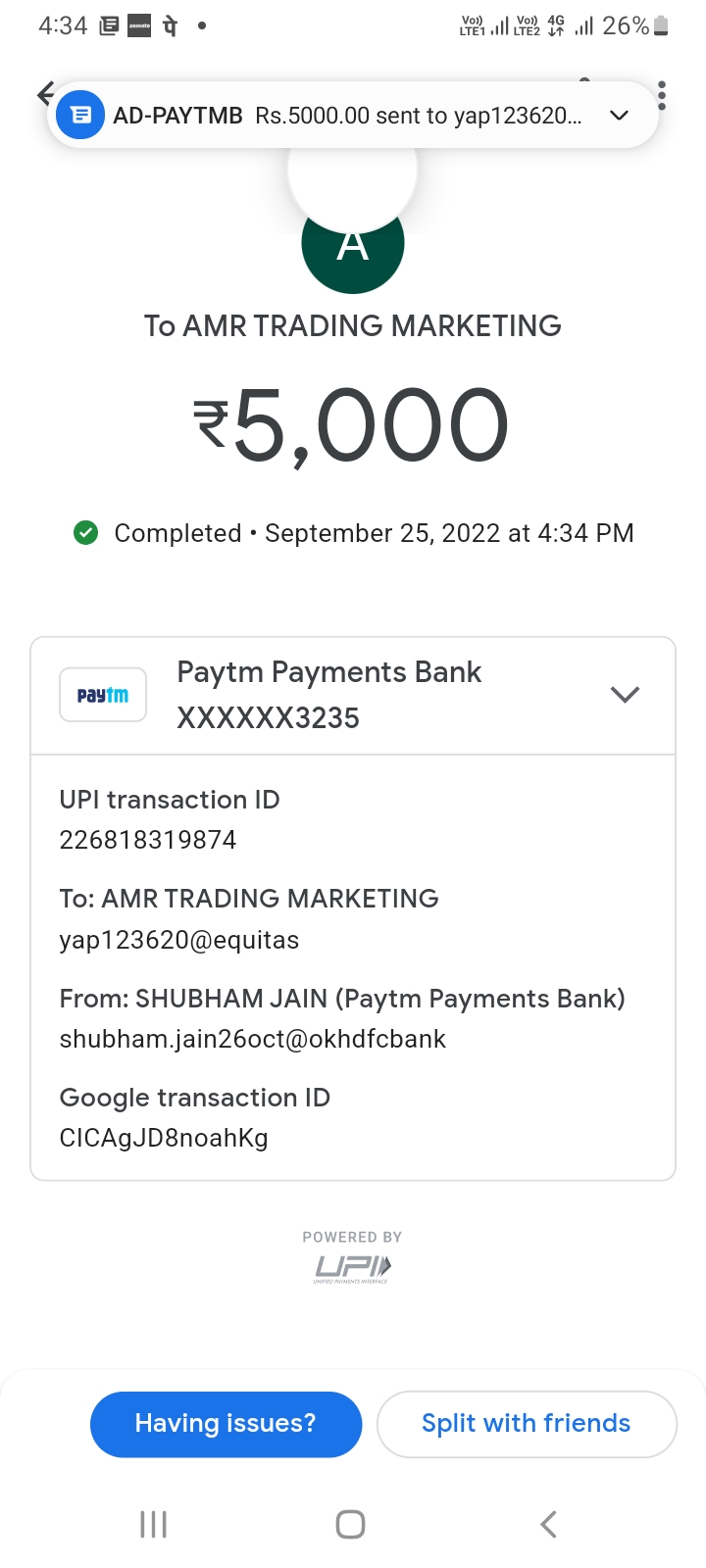
Task: Choose Split with friends
Action: [527, 1424]
